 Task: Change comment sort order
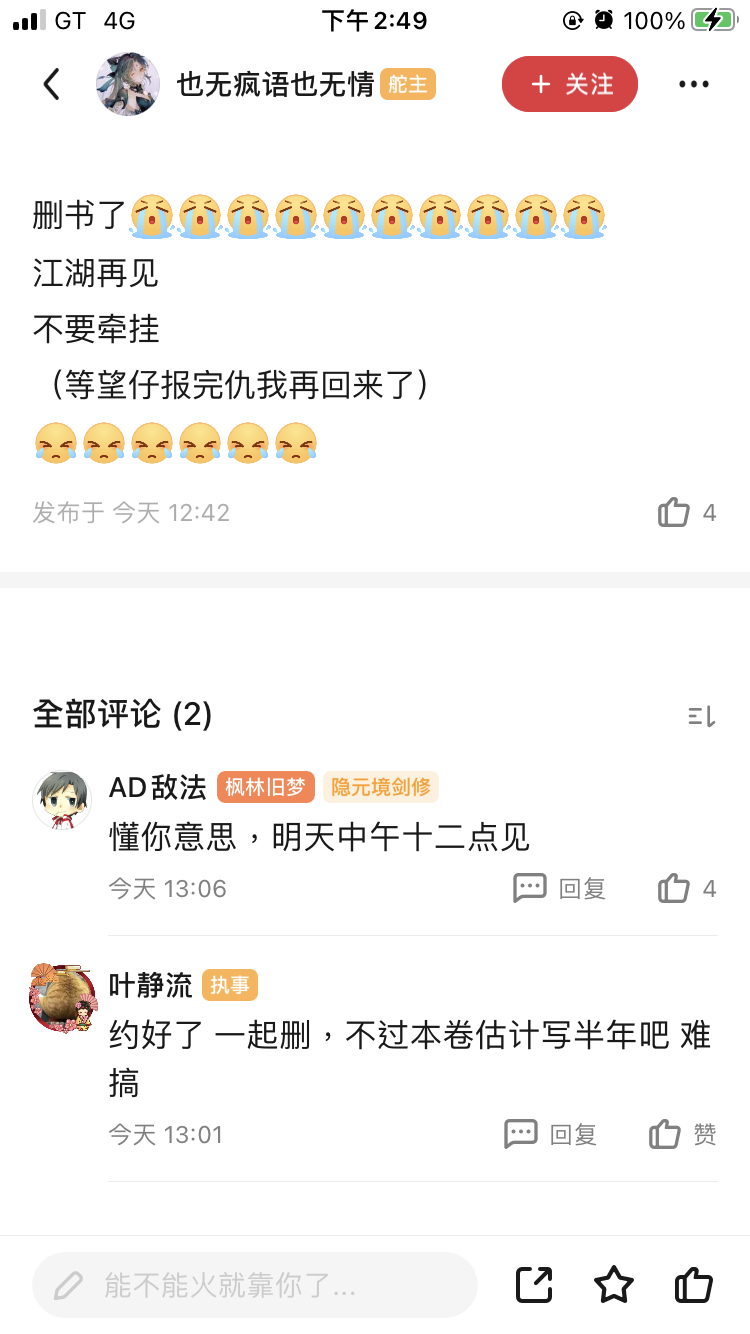pos(701,715)
